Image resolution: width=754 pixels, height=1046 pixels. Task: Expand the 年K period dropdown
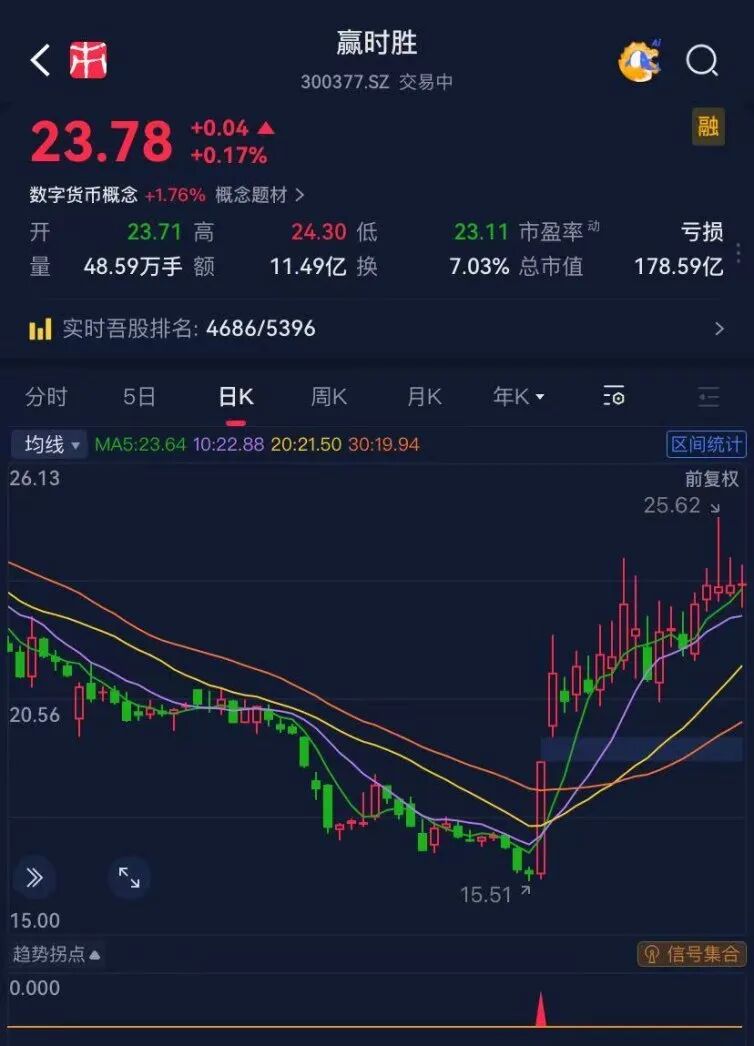[x=518, y=397]
